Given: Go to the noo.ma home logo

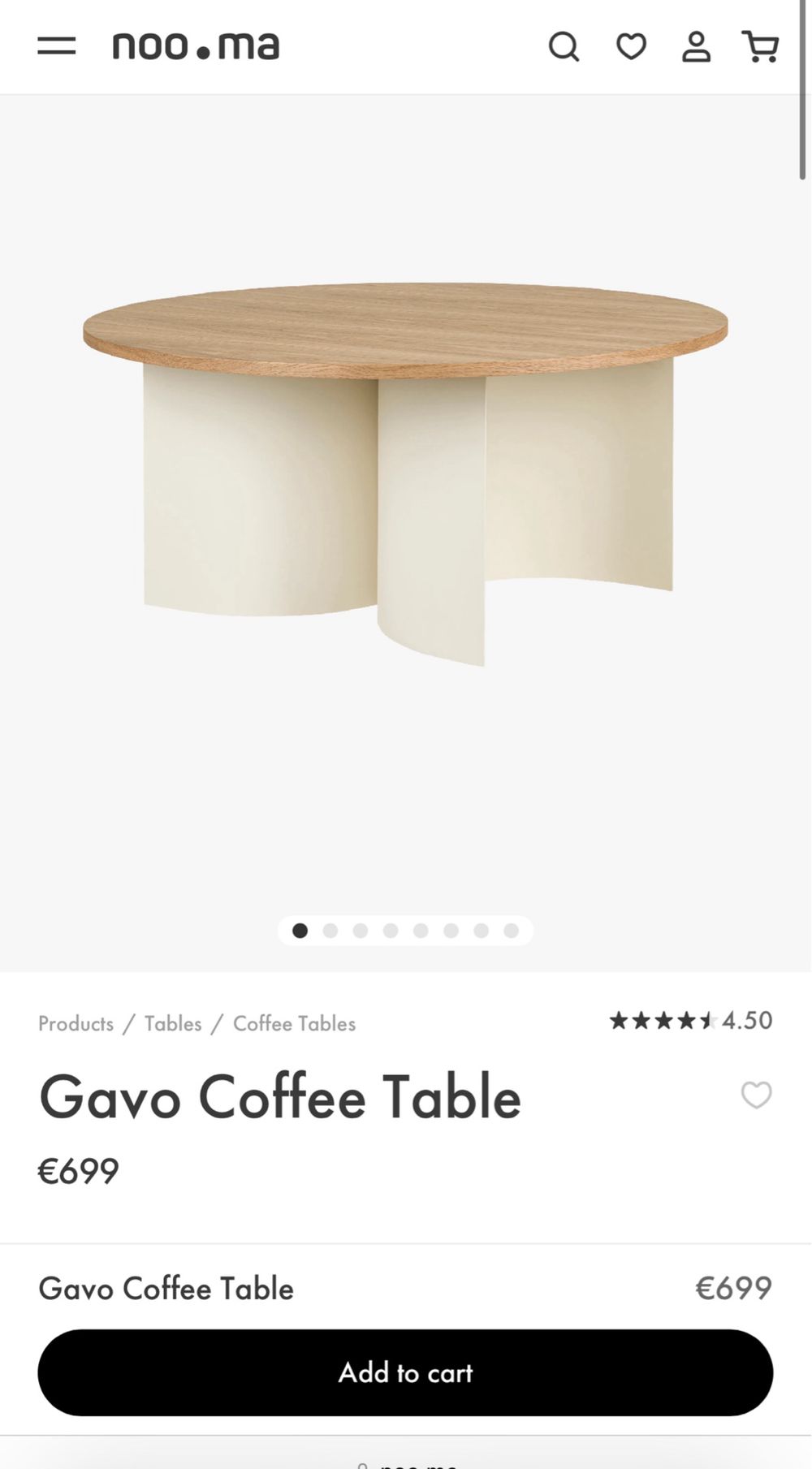Looking at the screenshot, I should pyautogui.click(x=196, y=46).
